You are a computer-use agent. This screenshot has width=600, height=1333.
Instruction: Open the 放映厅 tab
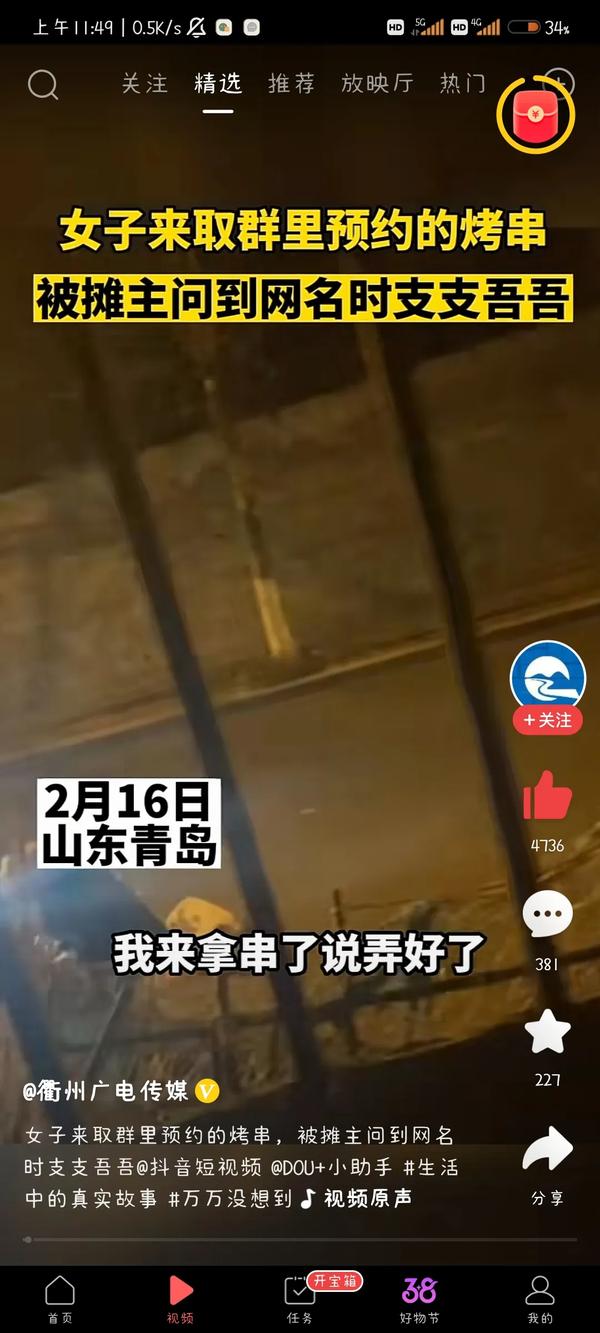point(377,84)
